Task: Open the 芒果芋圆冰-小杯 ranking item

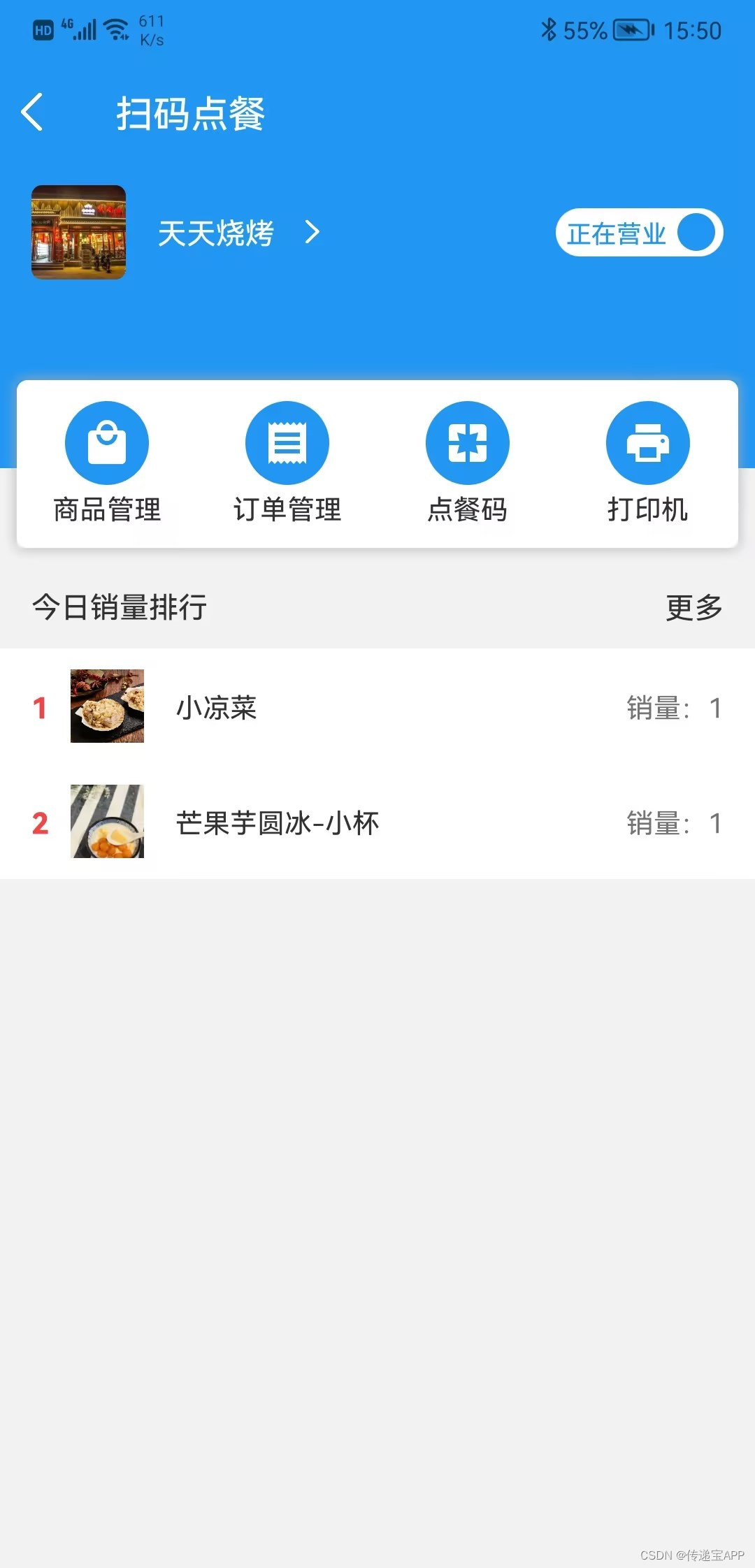Action: [x=377, y=822]
